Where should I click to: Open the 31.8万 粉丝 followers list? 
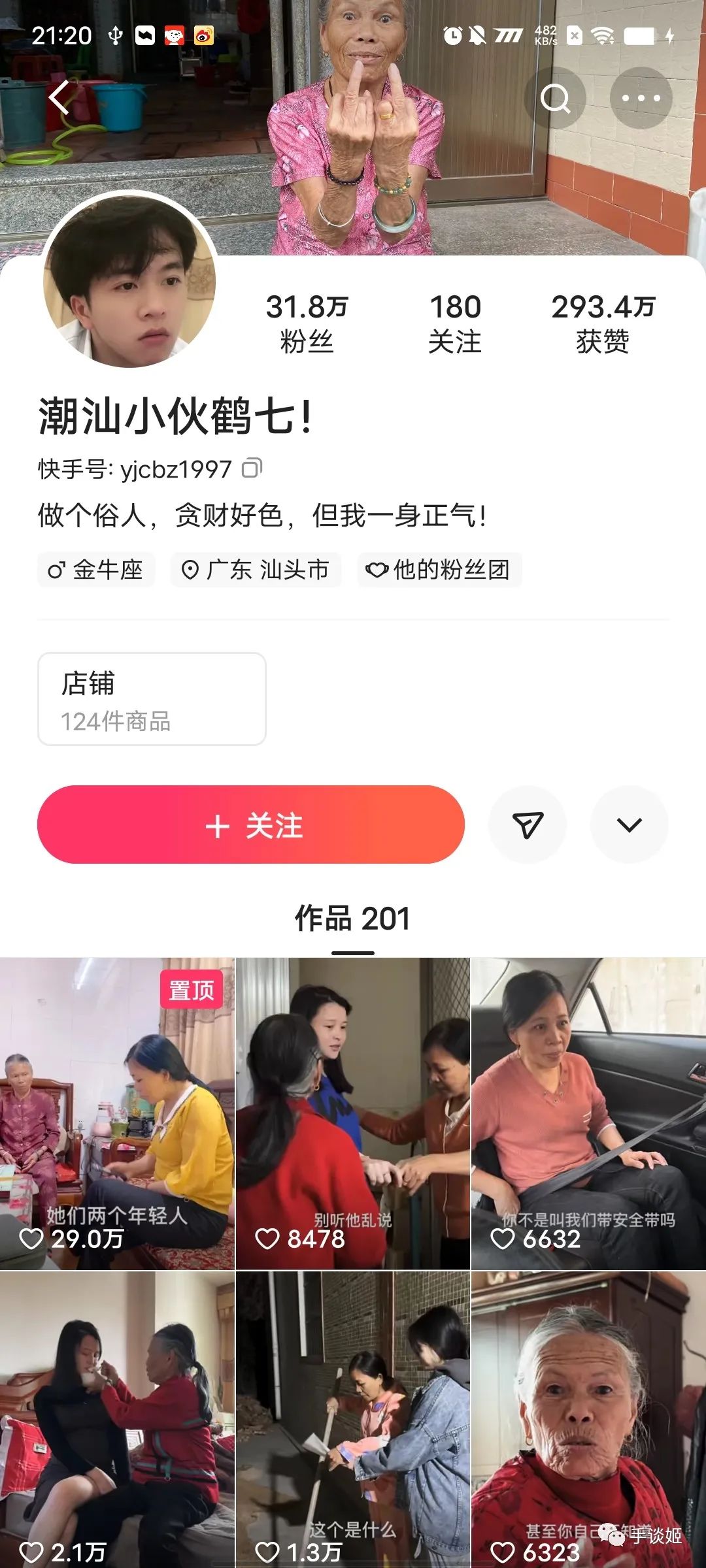pos(307,323)
